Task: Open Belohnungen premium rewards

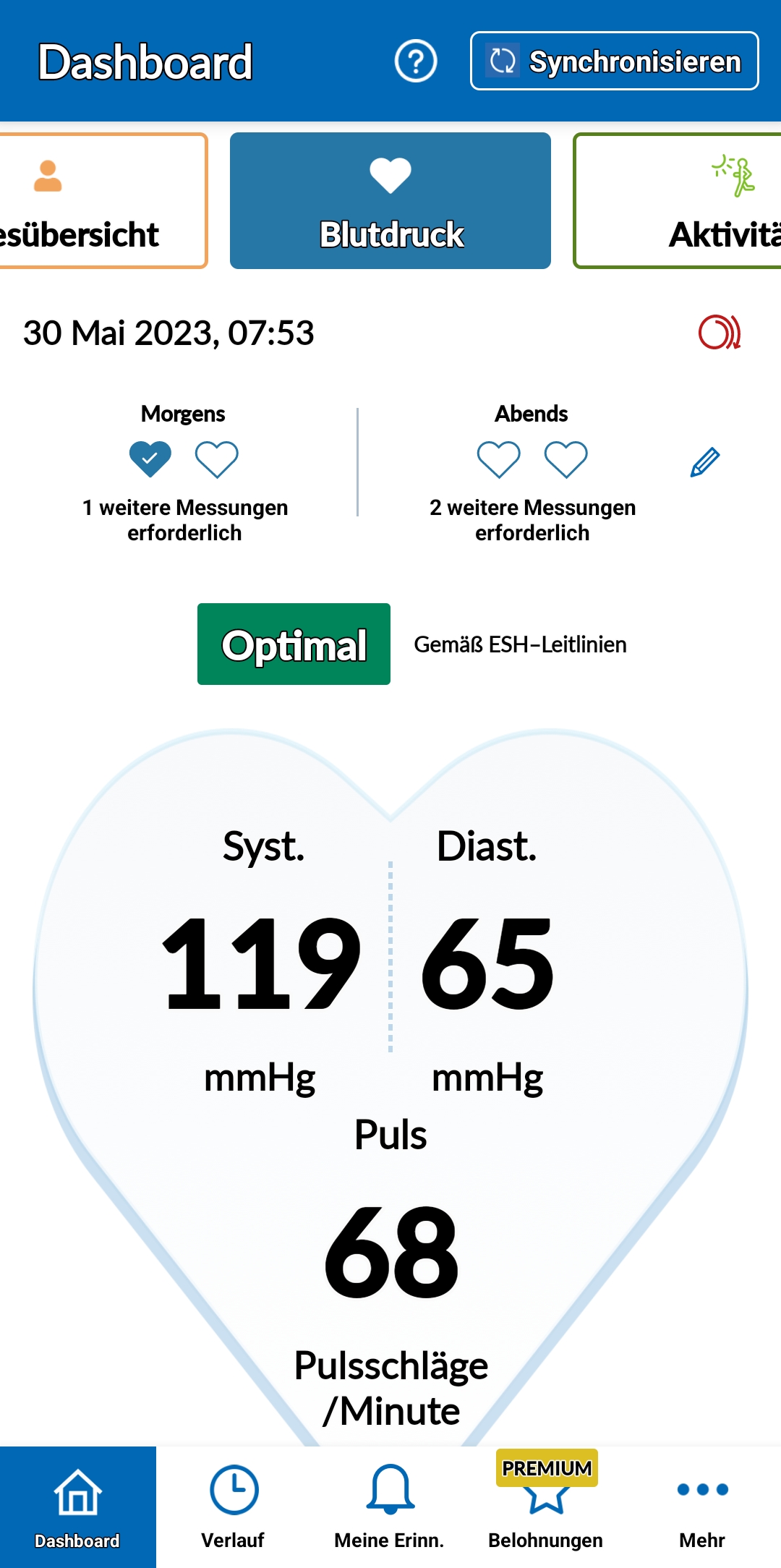Action: click(x=546, y=1507)
